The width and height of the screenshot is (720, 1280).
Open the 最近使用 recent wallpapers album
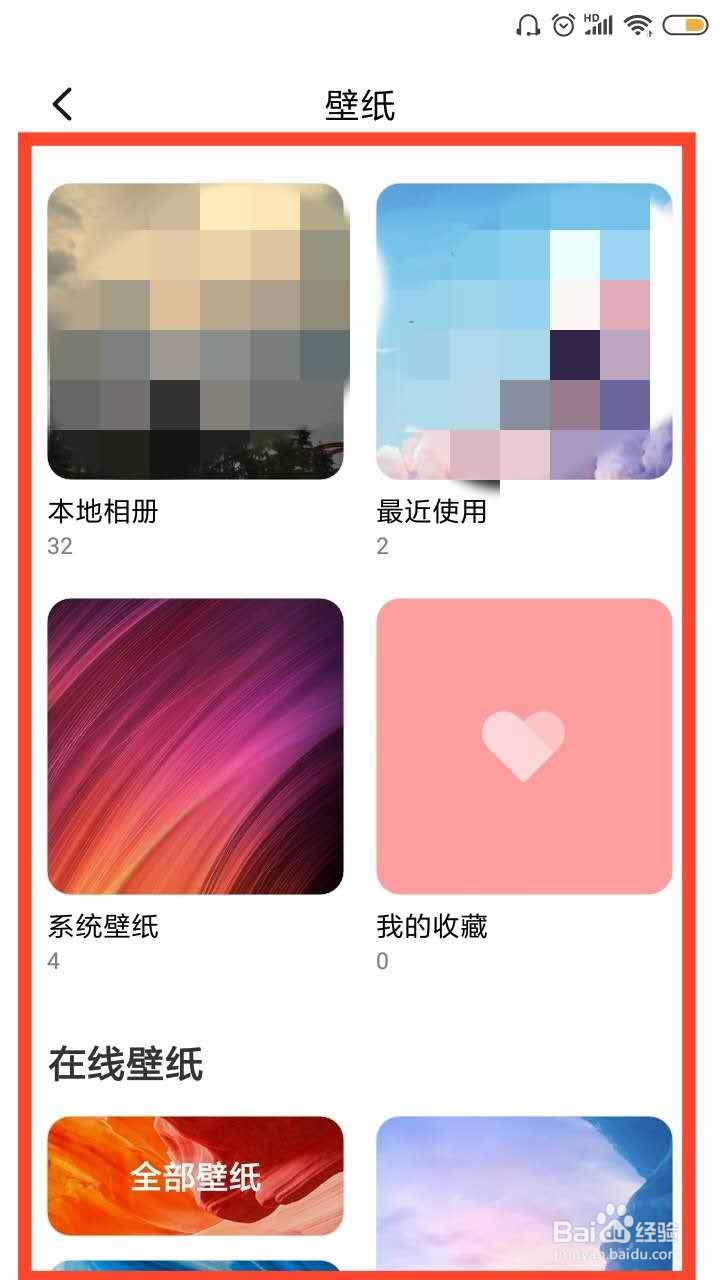pyautogui.click(x=522, y=332)
